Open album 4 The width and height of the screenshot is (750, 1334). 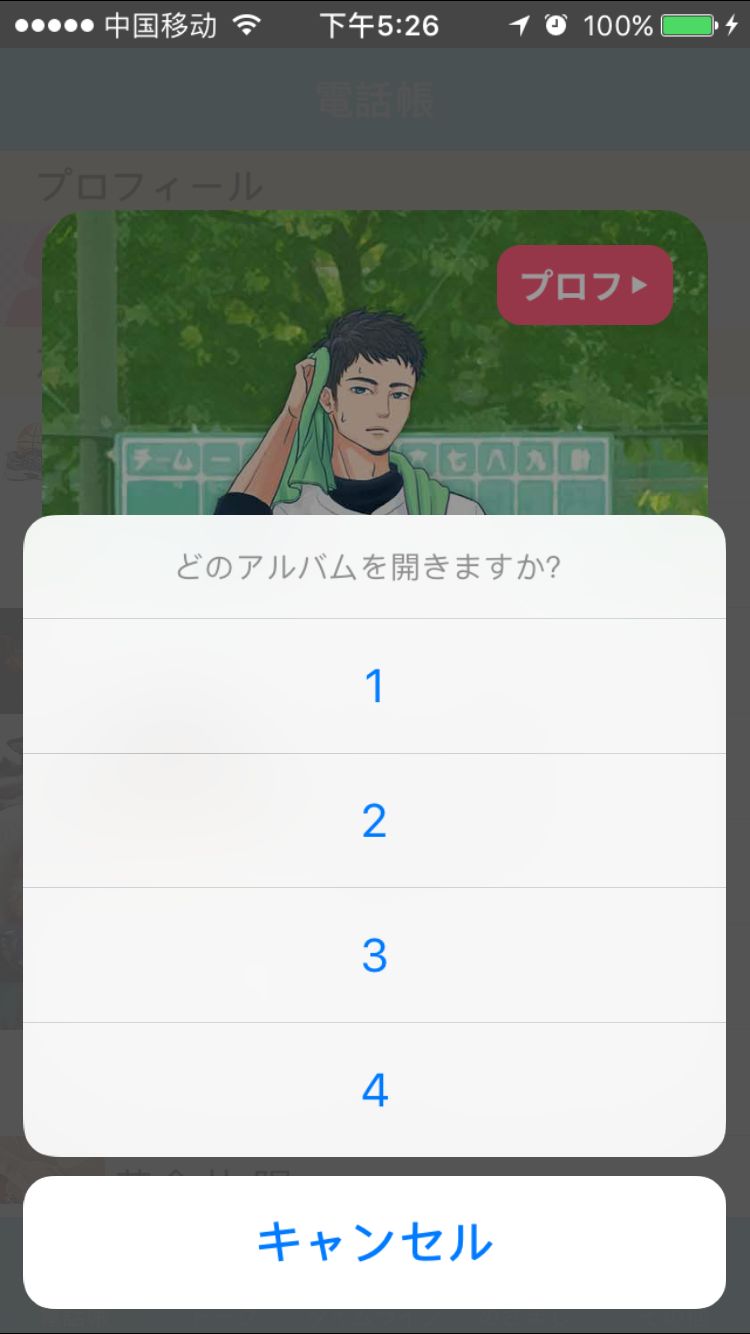[x=375, y=1089]
